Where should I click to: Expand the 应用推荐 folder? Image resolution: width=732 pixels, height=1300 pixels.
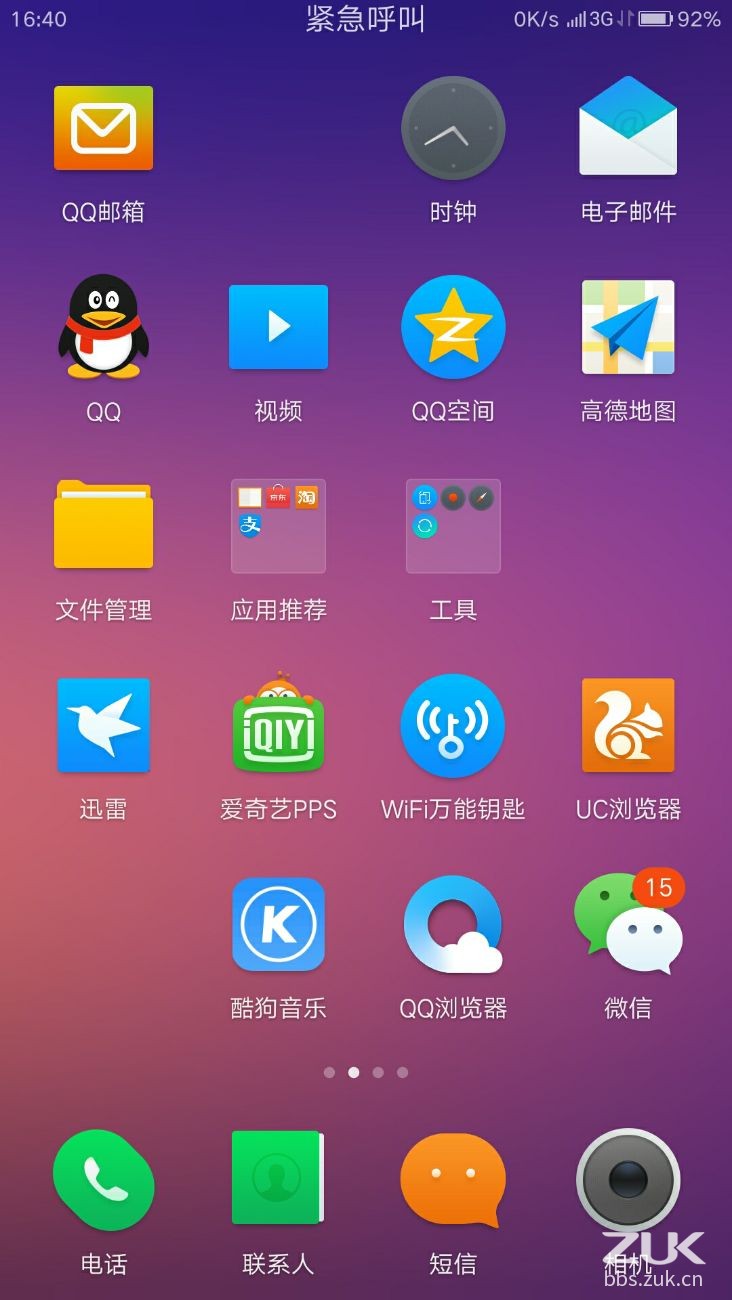[278, 526]
